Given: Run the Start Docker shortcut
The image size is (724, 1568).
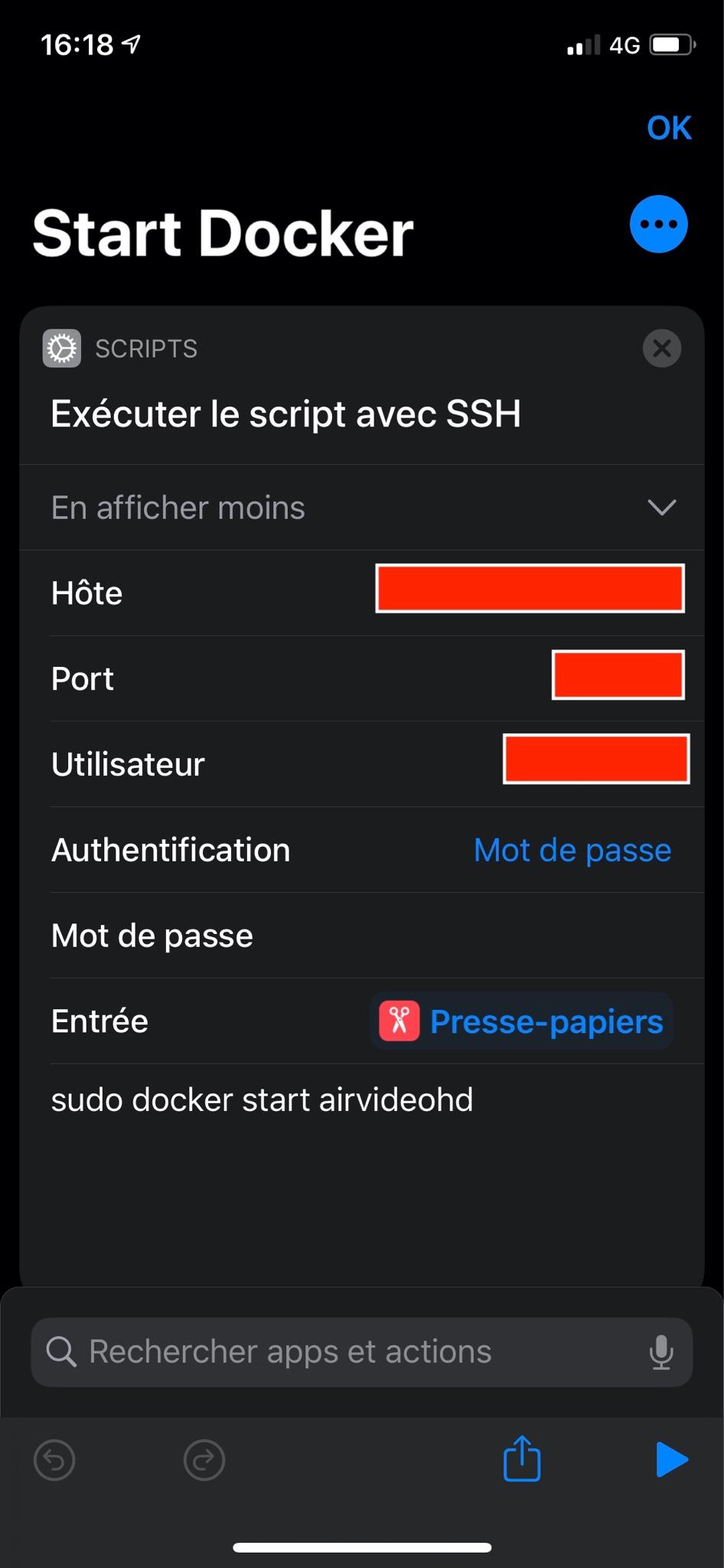Looking at the screenshot, I should click(x=671, y=1459).
